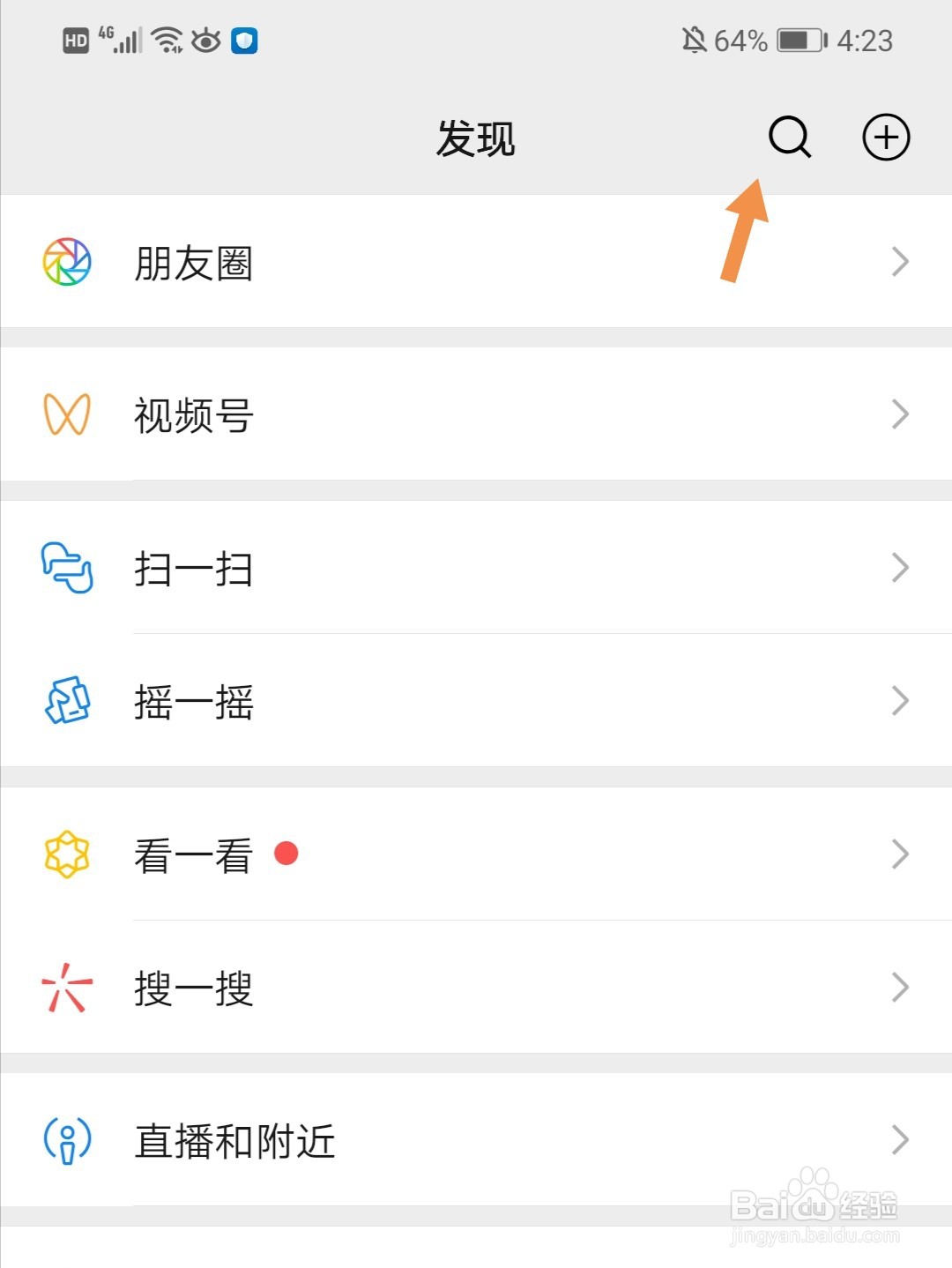This screenshot has height=1268, width=952.
Task: Open Top Stories via the yellow star icon
Action: [66, 854]
